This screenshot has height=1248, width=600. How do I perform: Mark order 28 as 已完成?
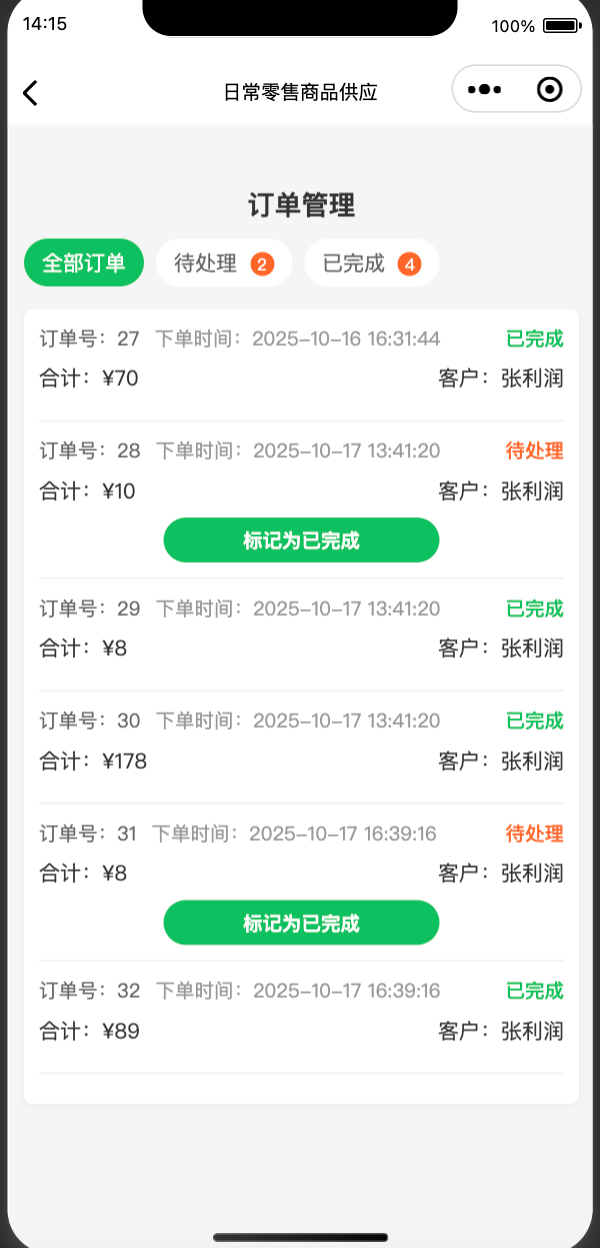(301, 540)
